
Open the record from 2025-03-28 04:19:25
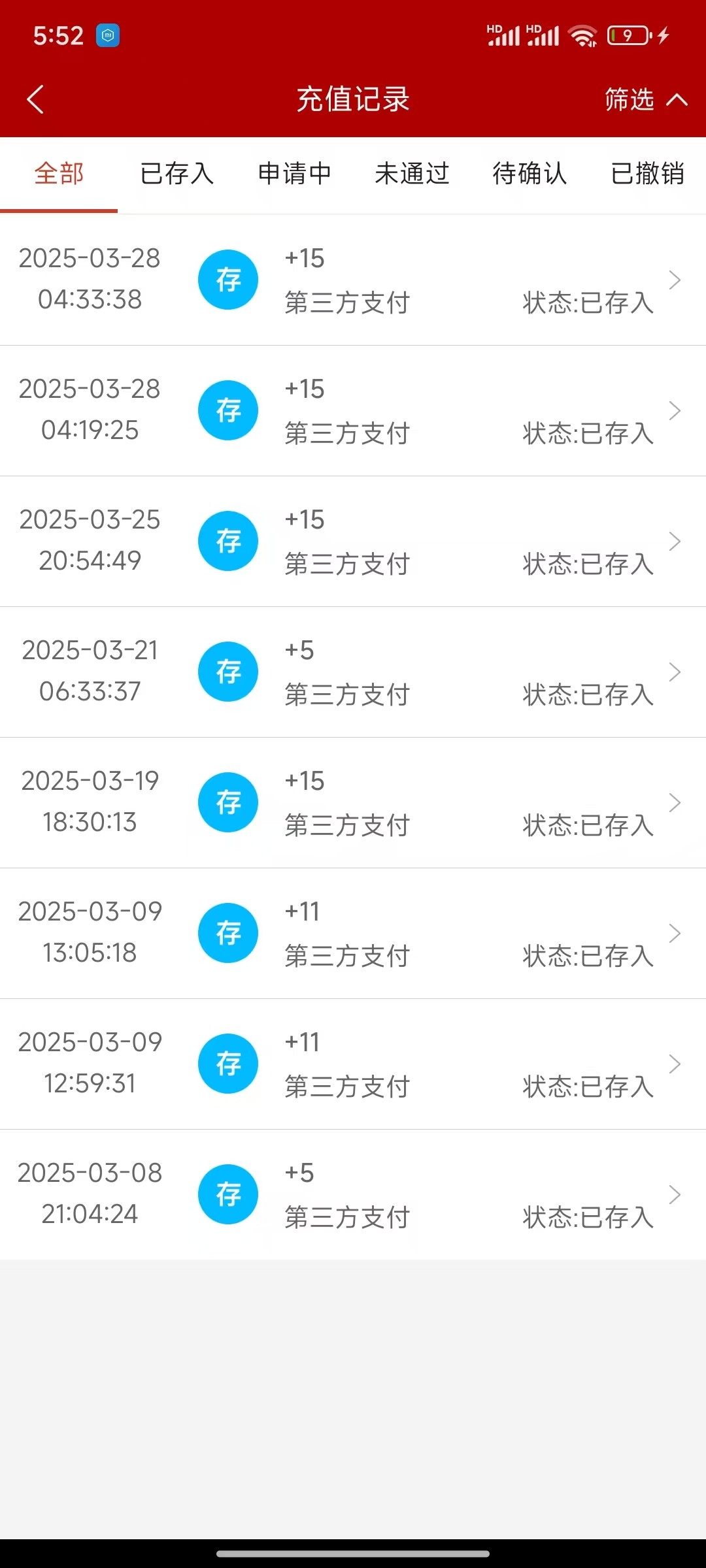(353, 411)
